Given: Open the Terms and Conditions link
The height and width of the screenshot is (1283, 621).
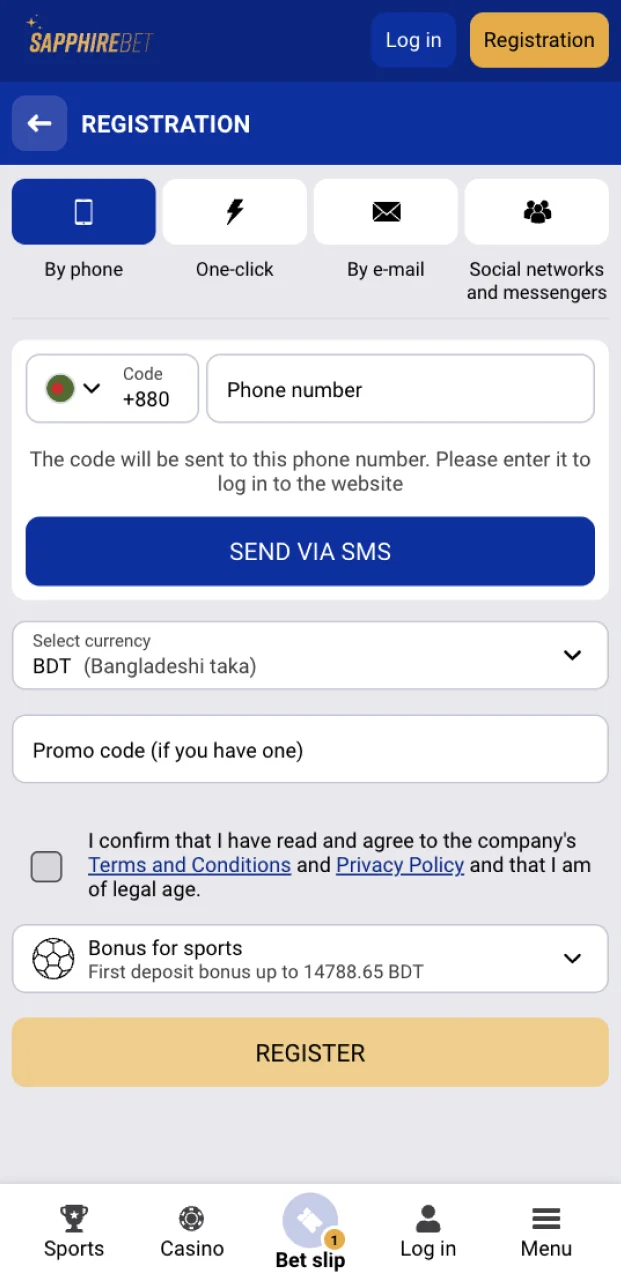Looking at the screenshot, I should [x=189, y=865].
